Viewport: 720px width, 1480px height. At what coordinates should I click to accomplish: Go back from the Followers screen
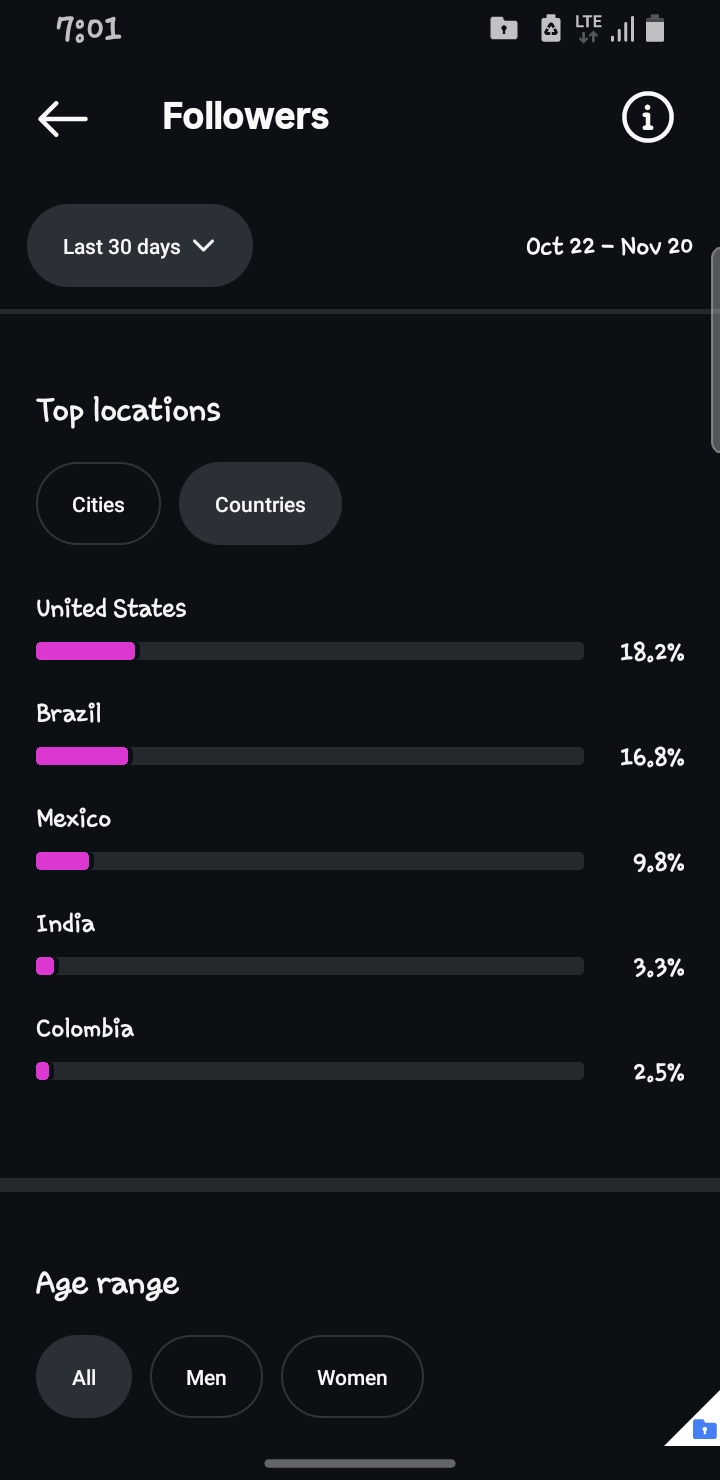click(x=63, y=118)
